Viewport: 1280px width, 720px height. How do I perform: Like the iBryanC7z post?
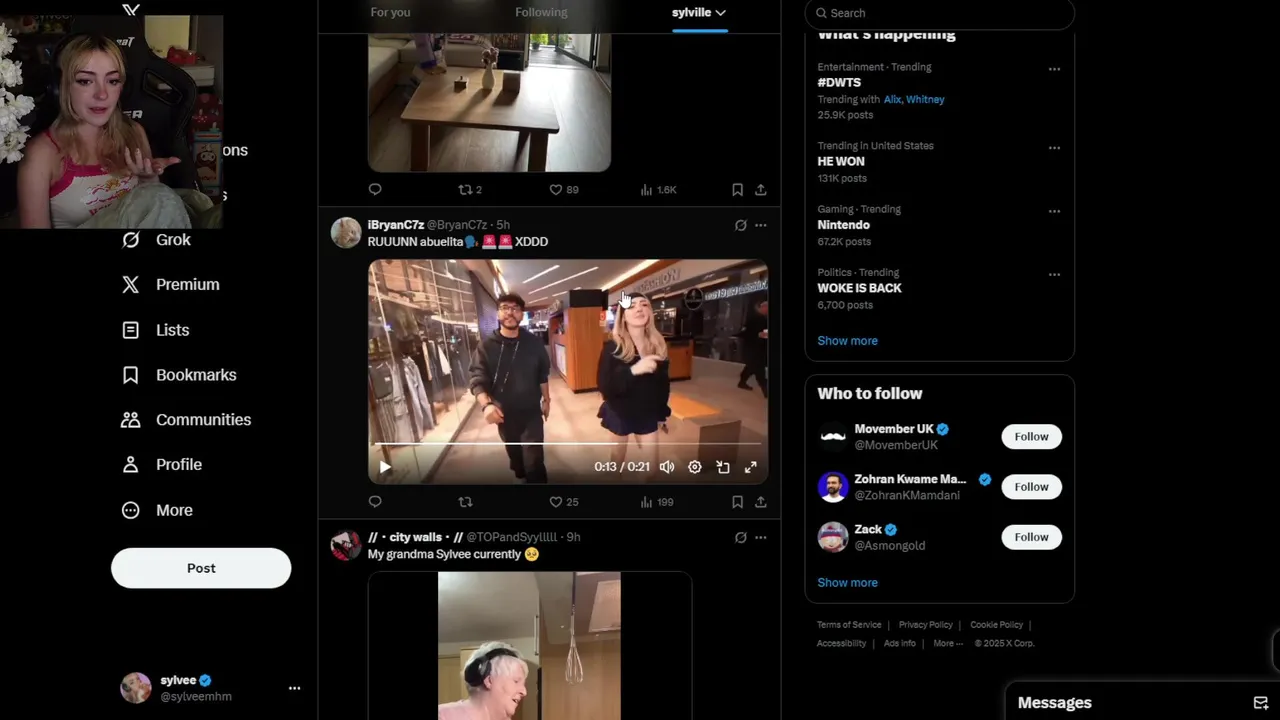[x=556, y=502]
